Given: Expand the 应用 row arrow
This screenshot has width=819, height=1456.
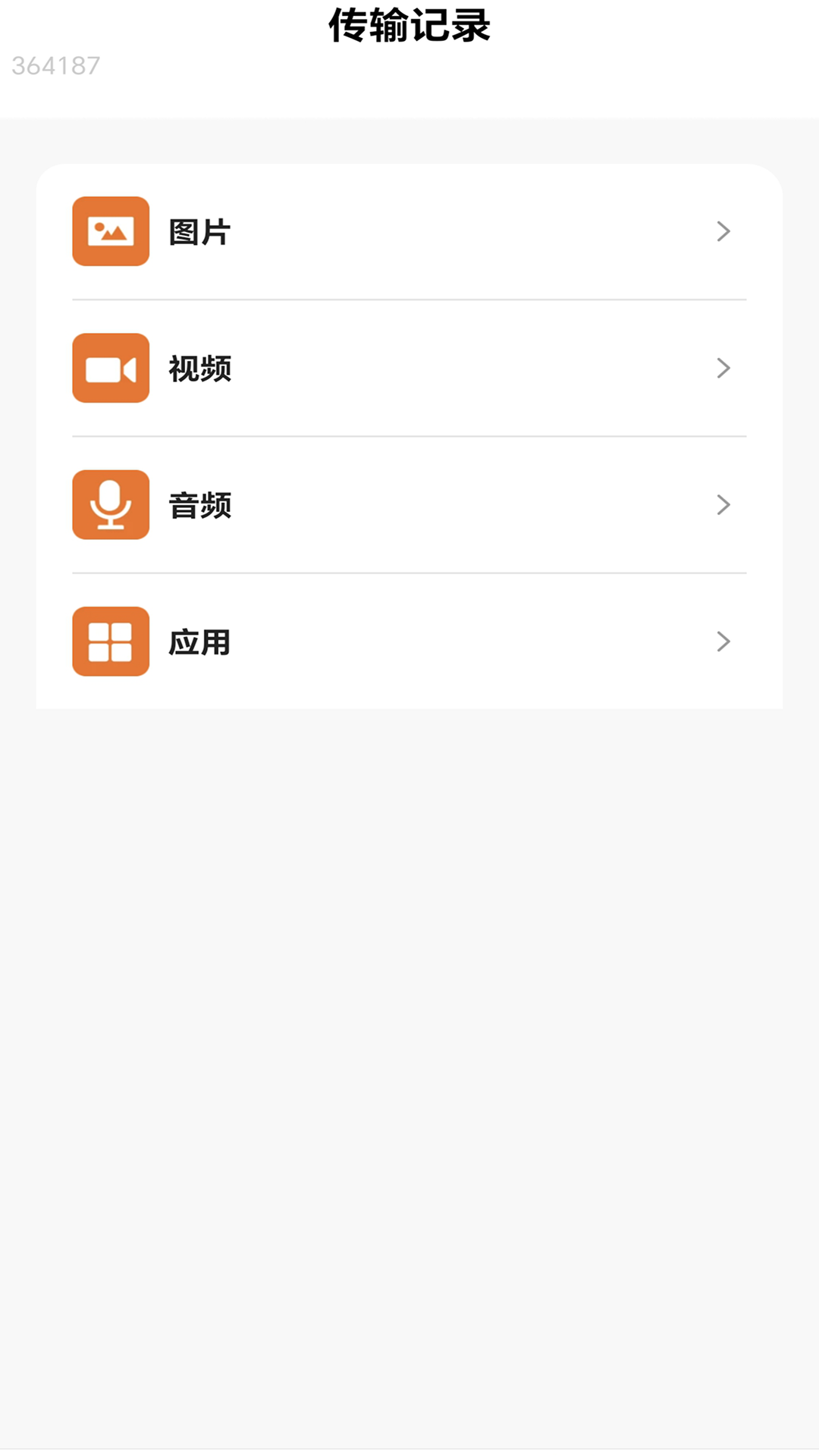Looking at the screenshot, I should tap(723, 642).
